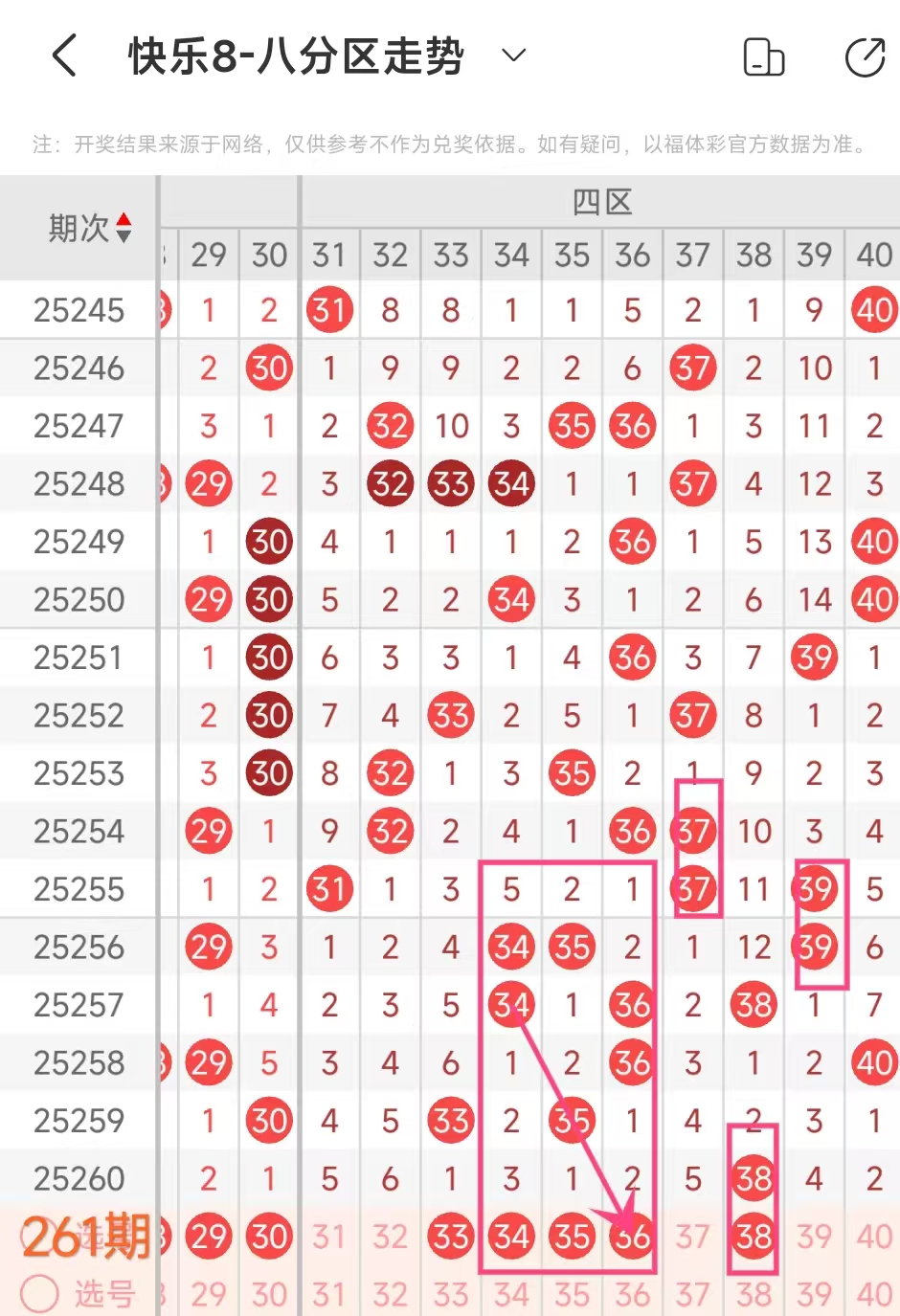Switch the chart screen orientation
The height and width of the screenshot is (1316, 900).
pyautogui.click(x=763, y=57)
